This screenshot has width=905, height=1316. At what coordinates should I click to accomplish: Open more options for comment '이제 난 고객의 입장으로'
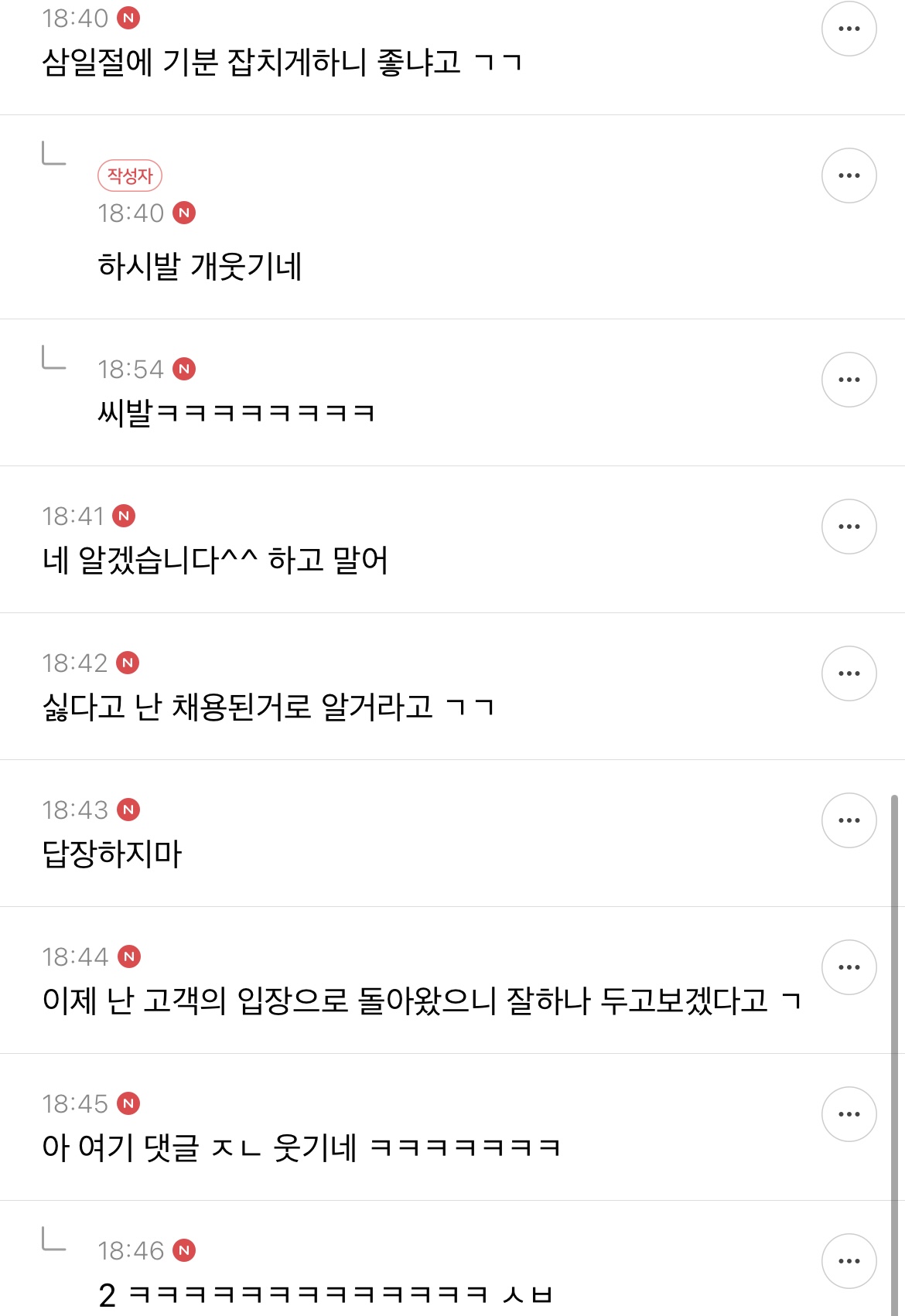[849, 967]
